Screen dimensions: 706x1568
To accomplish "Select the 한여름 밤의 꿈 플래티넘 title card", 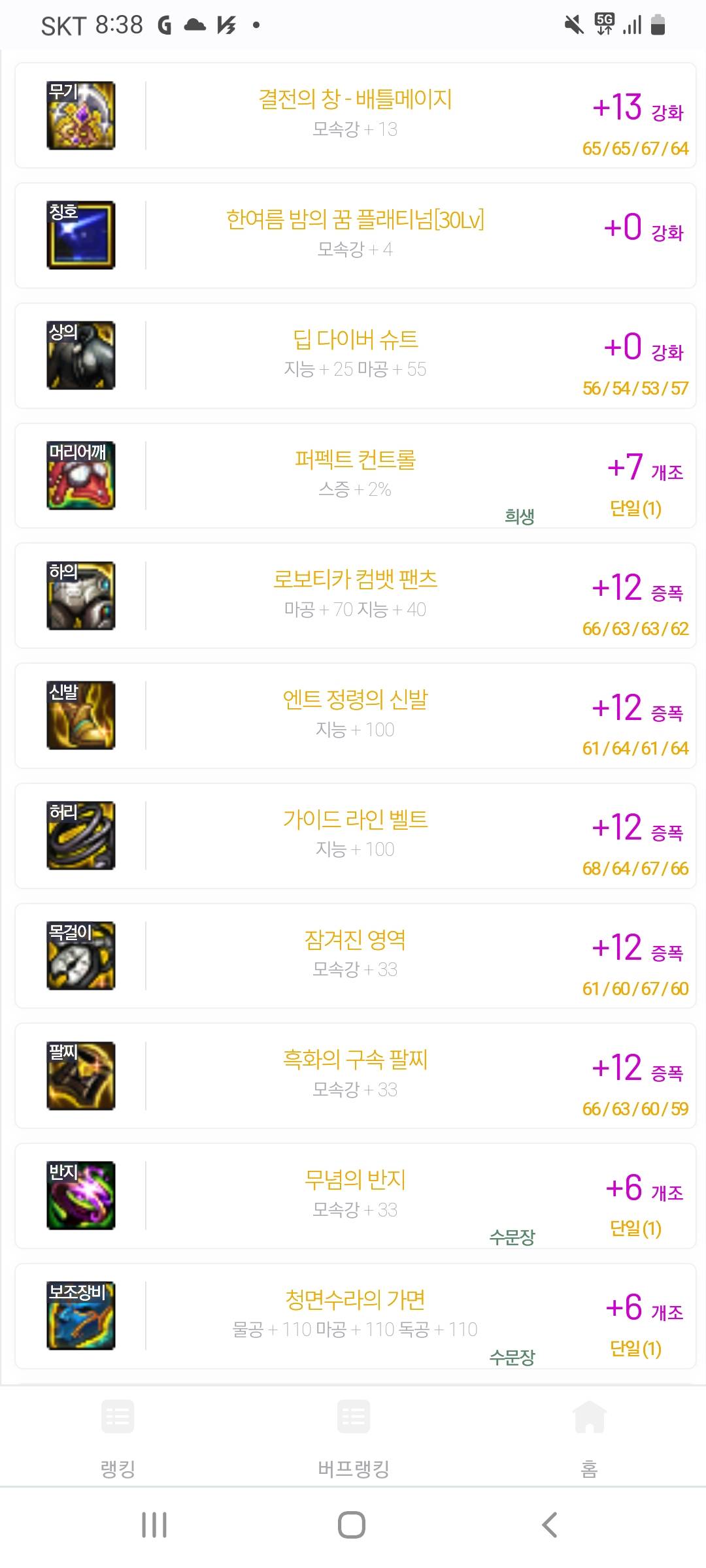I will pyautogui.click(x=355, y=235).
